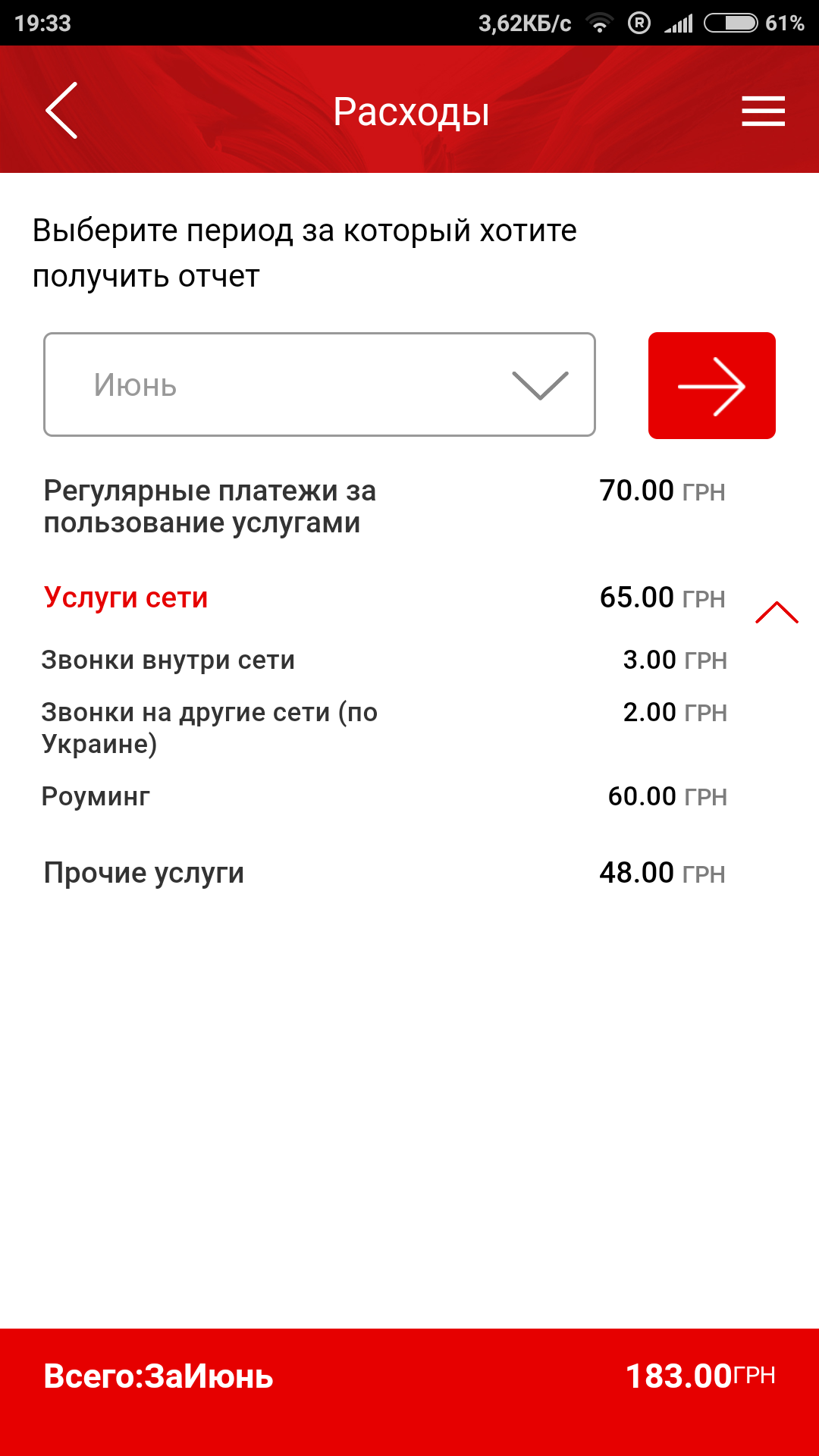Open the Июнь period dropdown
The width and height of the screenshot is (819, 1456).
(x=319, y=384)
